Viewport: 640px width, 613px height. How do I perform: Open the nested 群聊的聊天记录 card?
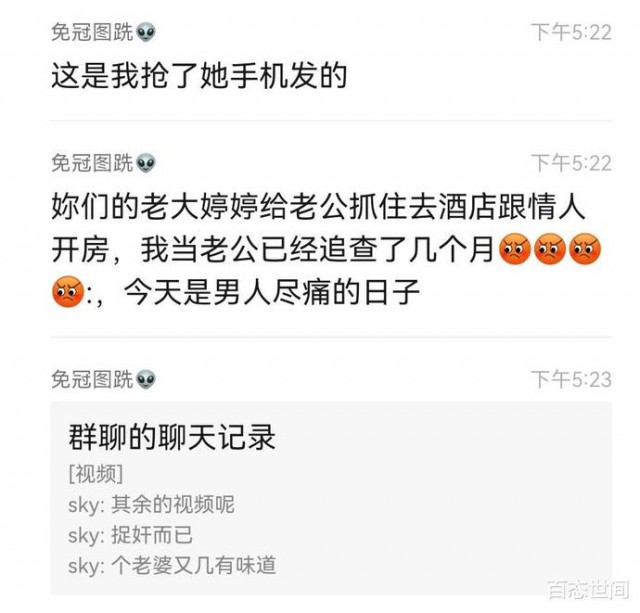click(330, 496)
